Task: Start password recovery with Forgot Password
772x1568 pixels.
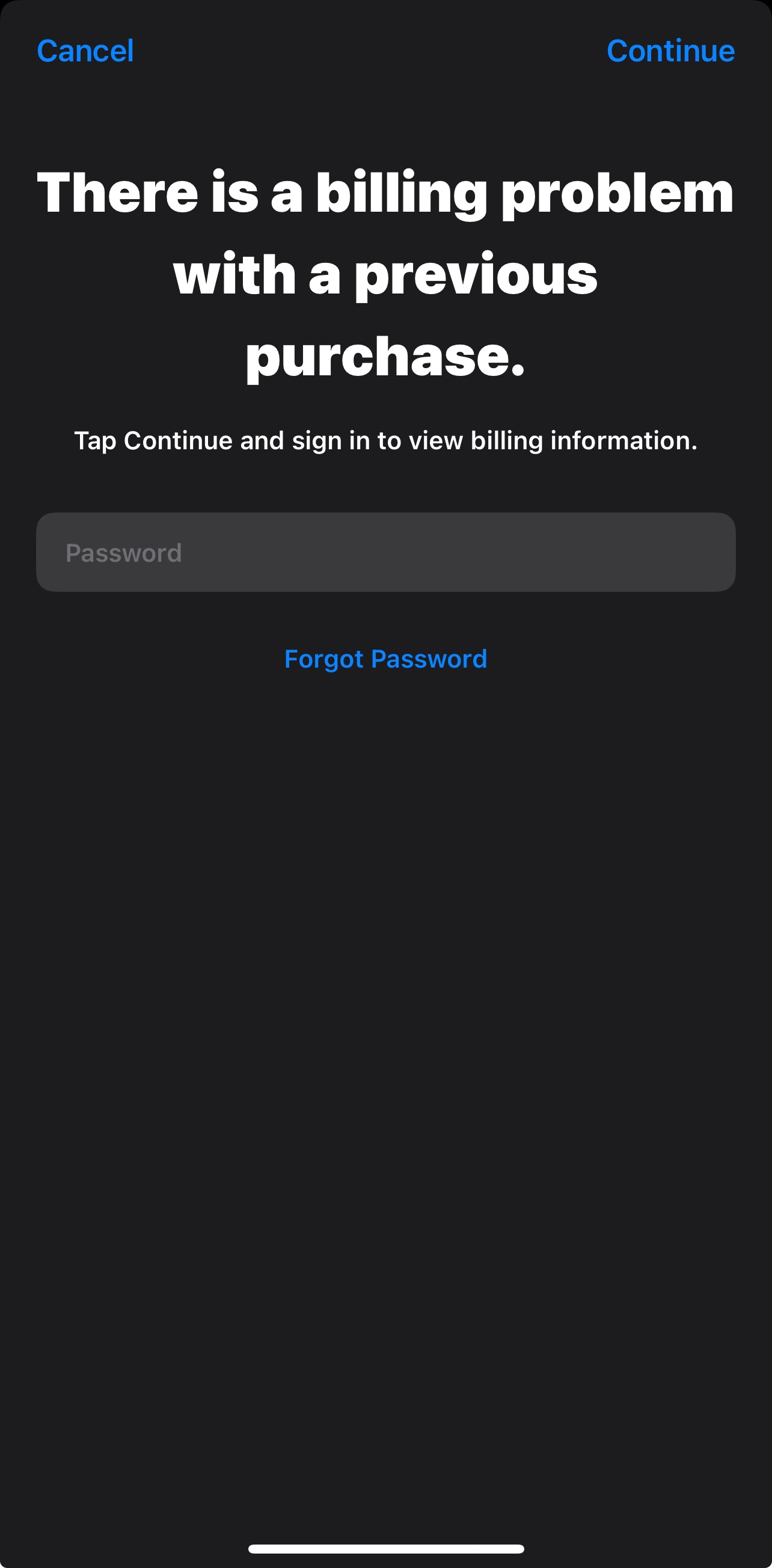Action: (x=385, y=659)
